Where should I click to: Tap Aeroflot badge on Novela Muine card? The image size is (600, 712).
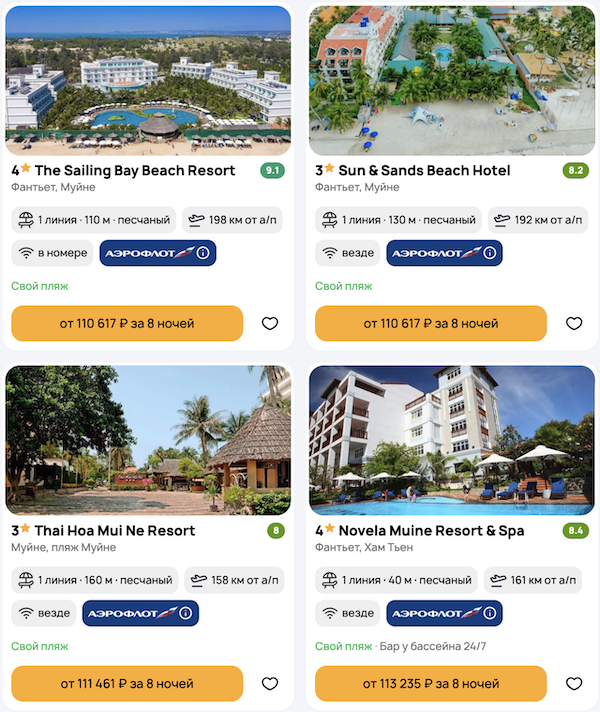click(444, 613)
